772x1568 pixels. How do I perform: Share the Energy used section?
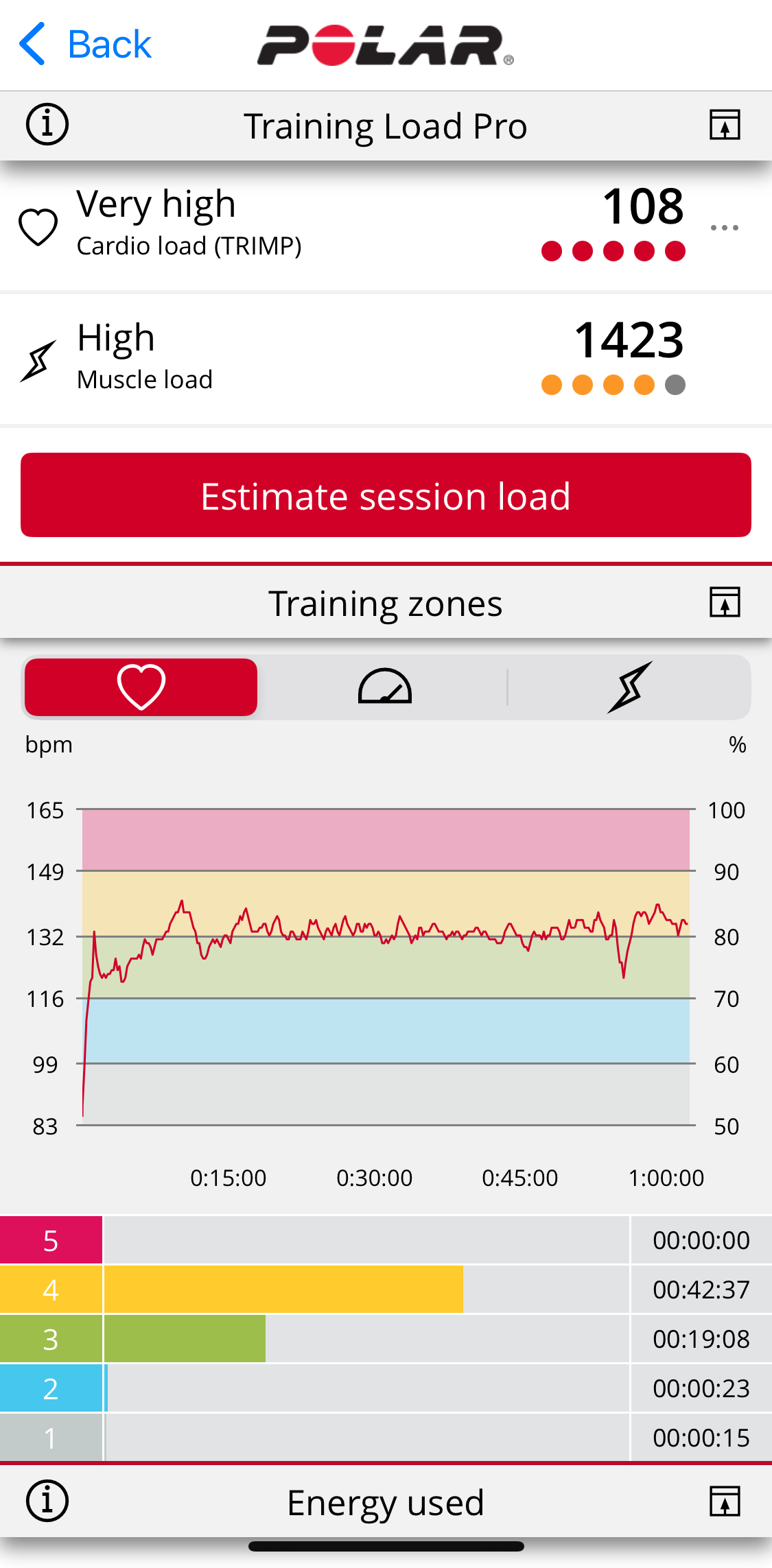click(x=725, y=1501)
